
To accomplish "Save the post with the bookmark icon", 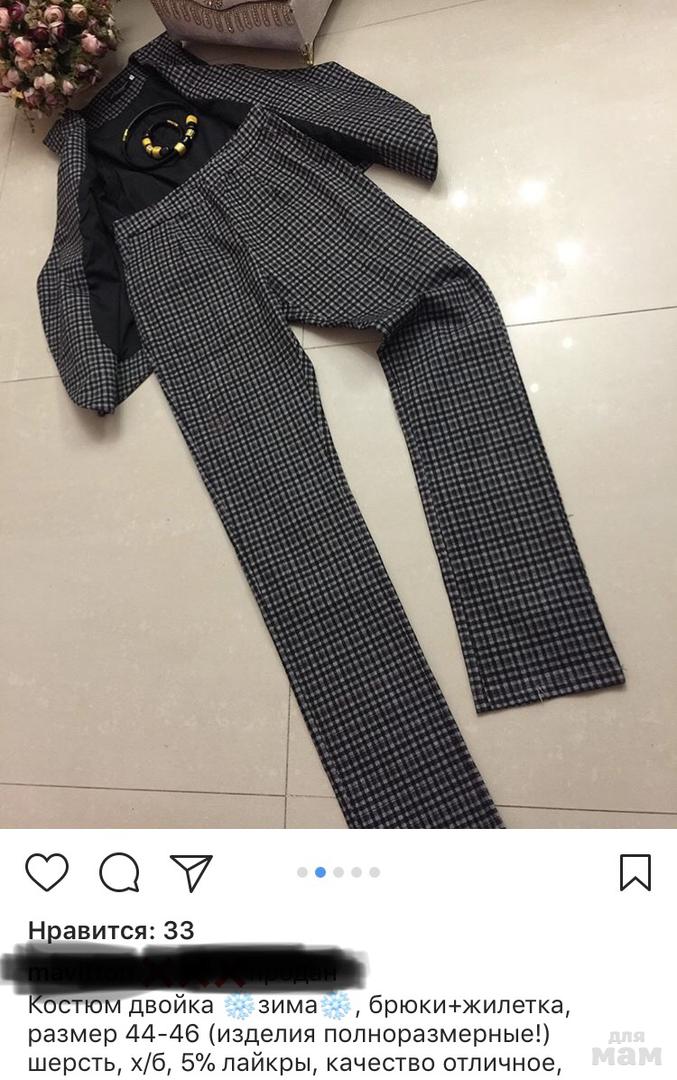I will coord(636,872).
